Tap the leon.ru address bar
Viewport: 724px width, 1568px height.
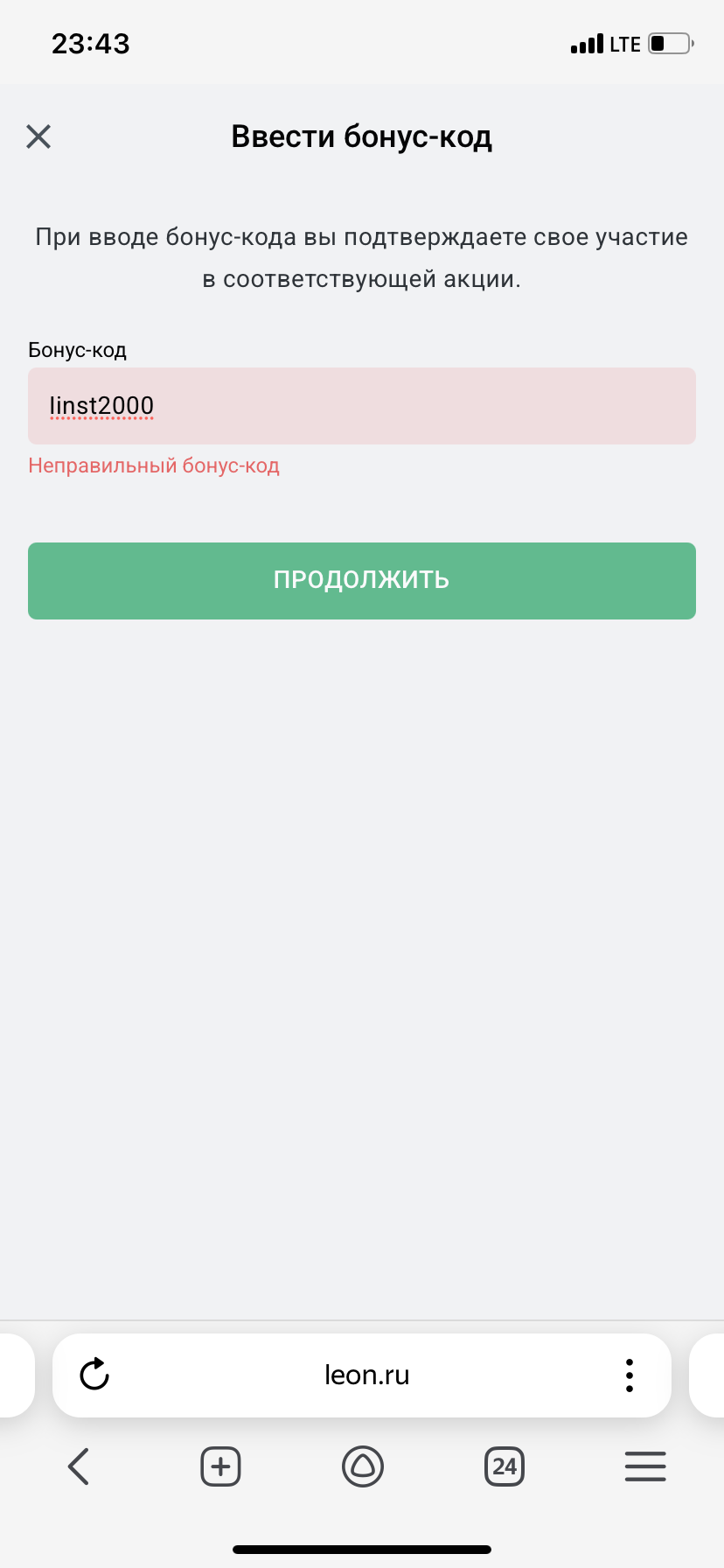point(366,1375)
